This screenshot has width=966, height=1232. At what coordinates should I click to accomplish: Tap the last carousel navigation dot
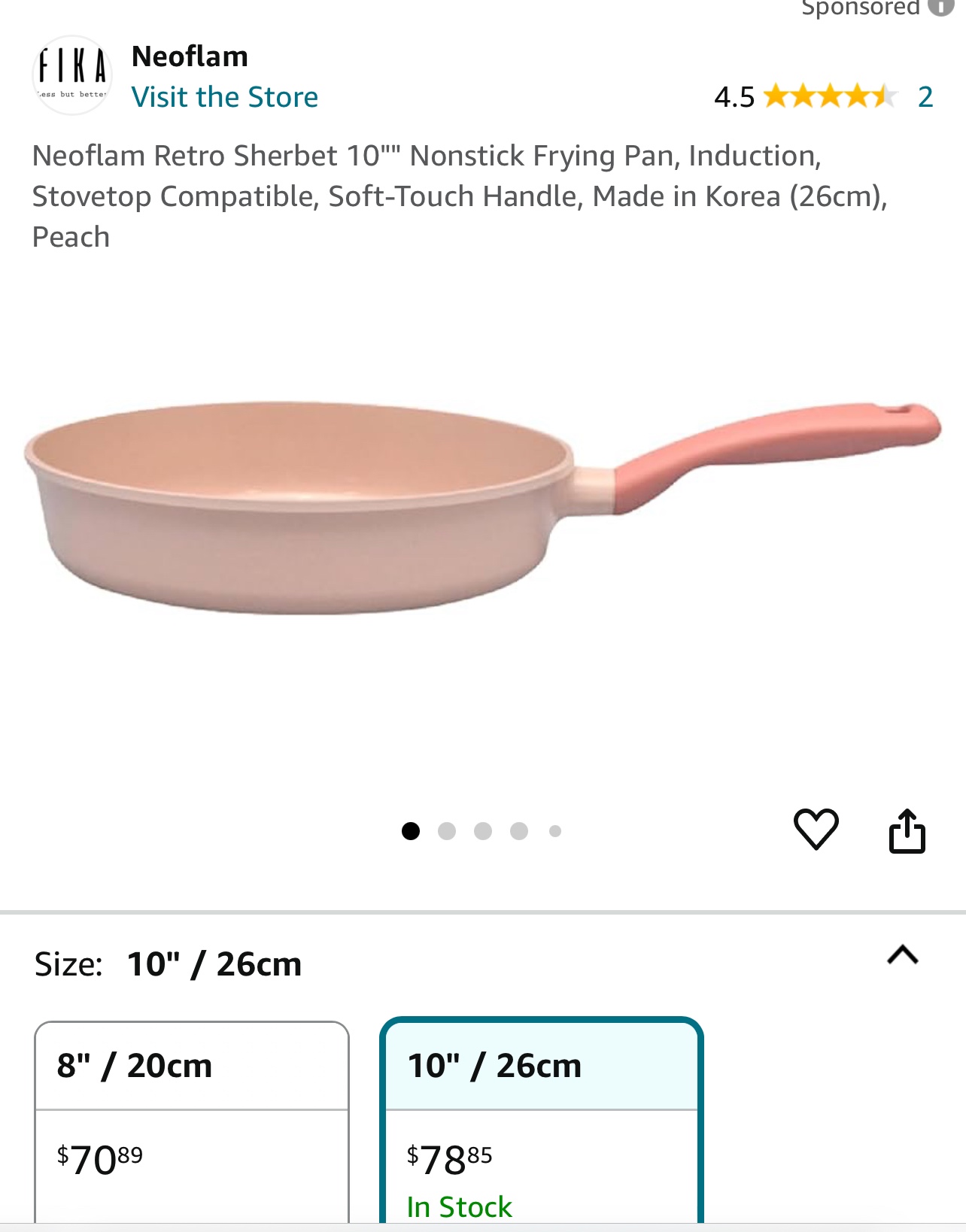(555, 830)
